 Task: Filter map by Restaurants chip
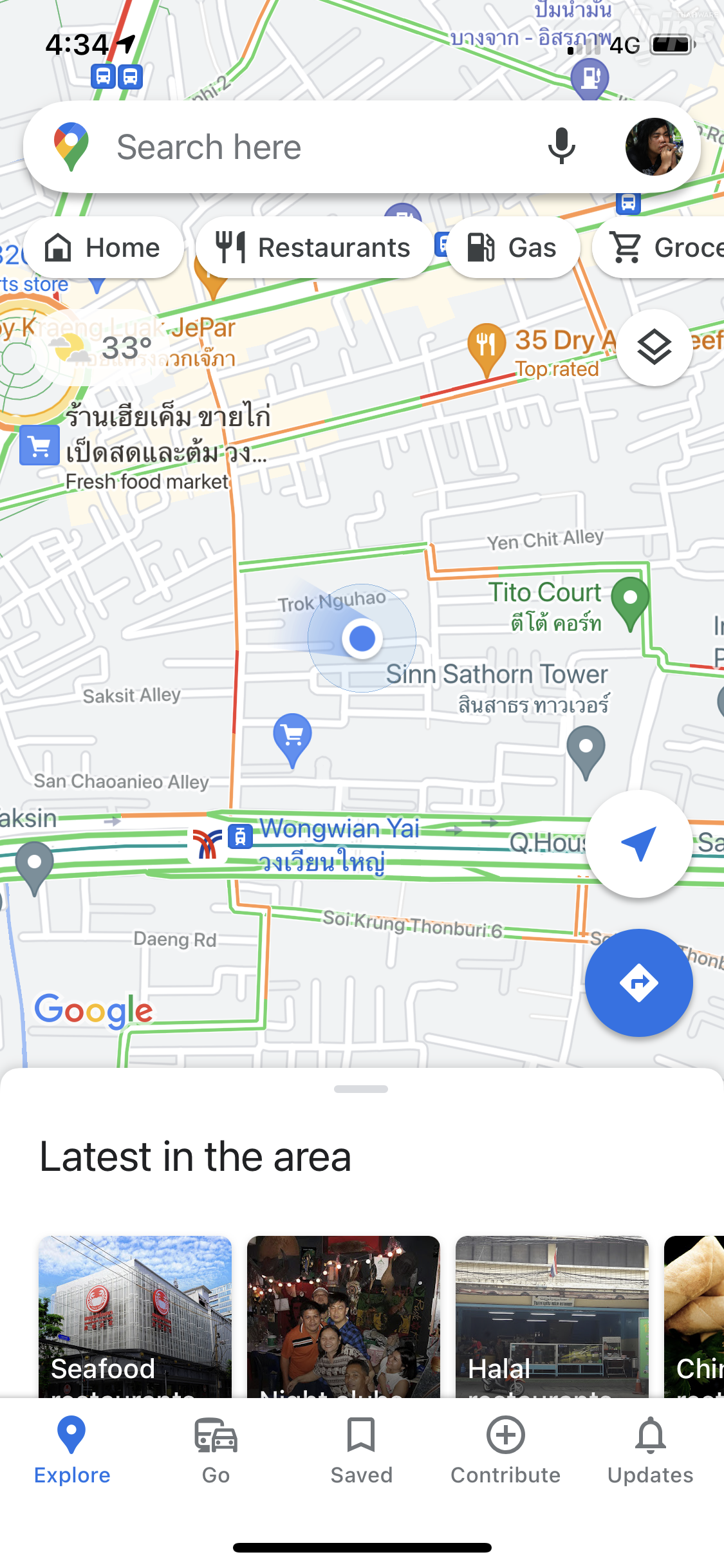click(313, 248)
